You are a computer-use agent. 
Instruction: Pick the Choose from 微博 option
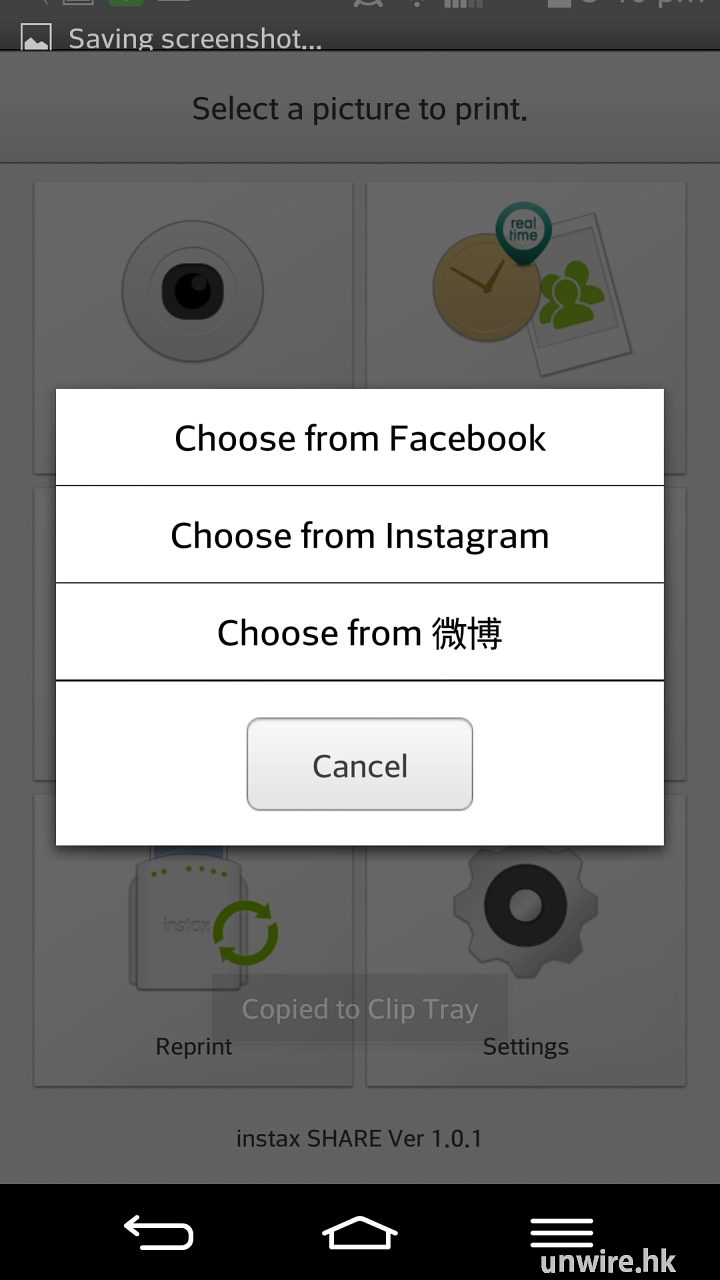pos(360,632)
